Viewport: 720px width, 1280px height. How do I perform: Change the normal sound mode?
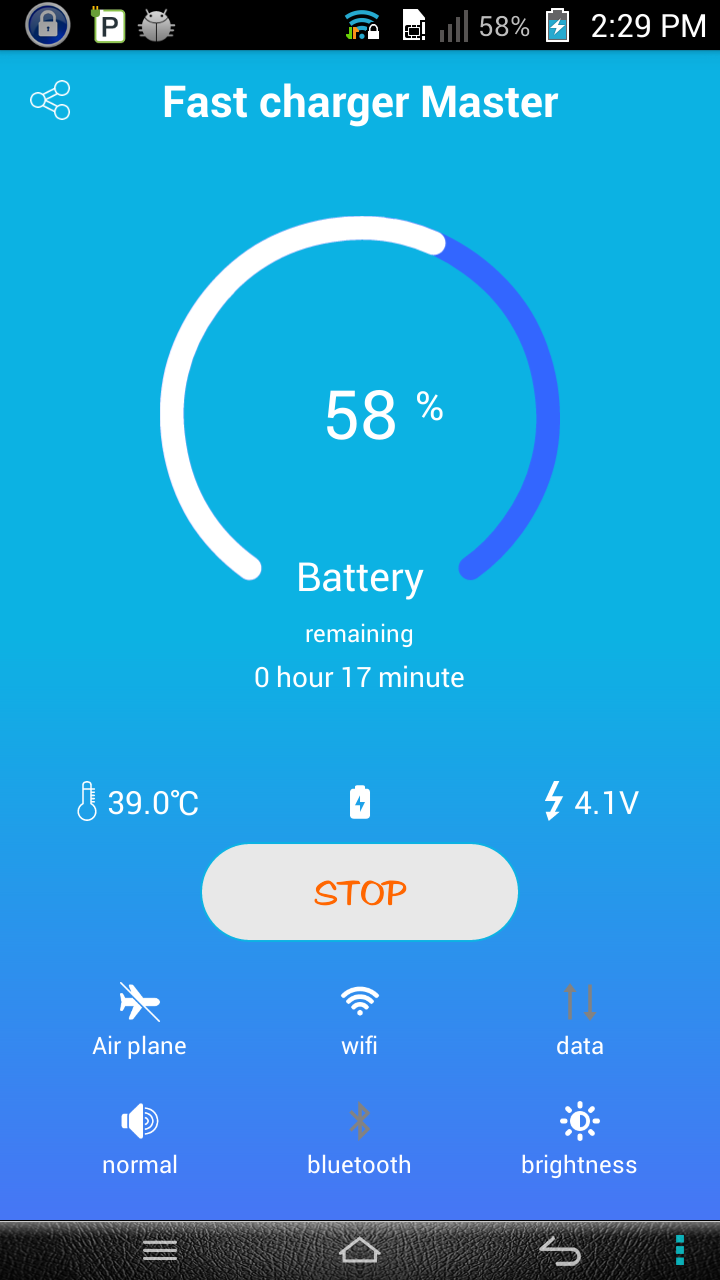click(140, 1138)
